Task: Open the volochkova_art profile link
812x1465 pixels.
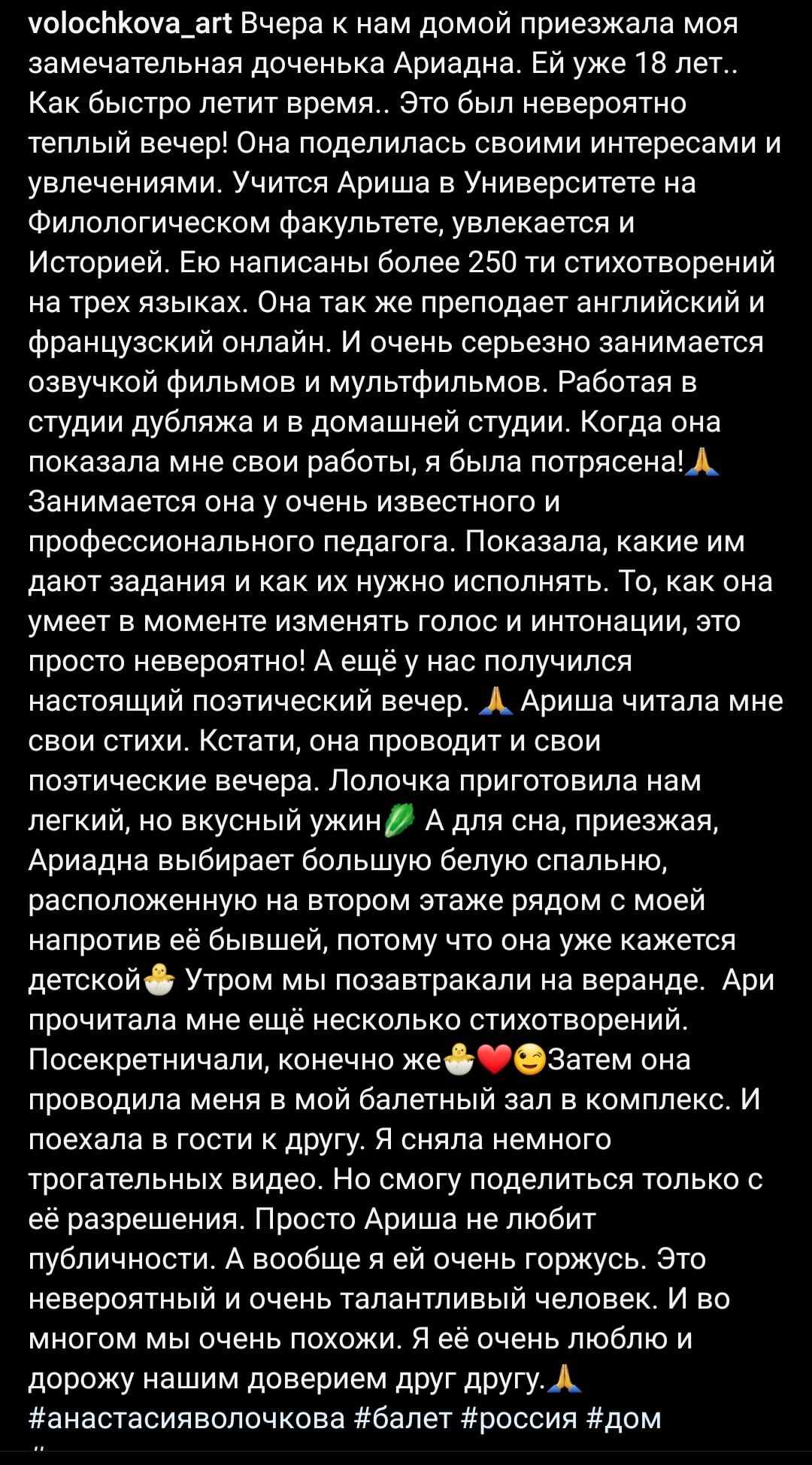Action: [x=131, y=25]
